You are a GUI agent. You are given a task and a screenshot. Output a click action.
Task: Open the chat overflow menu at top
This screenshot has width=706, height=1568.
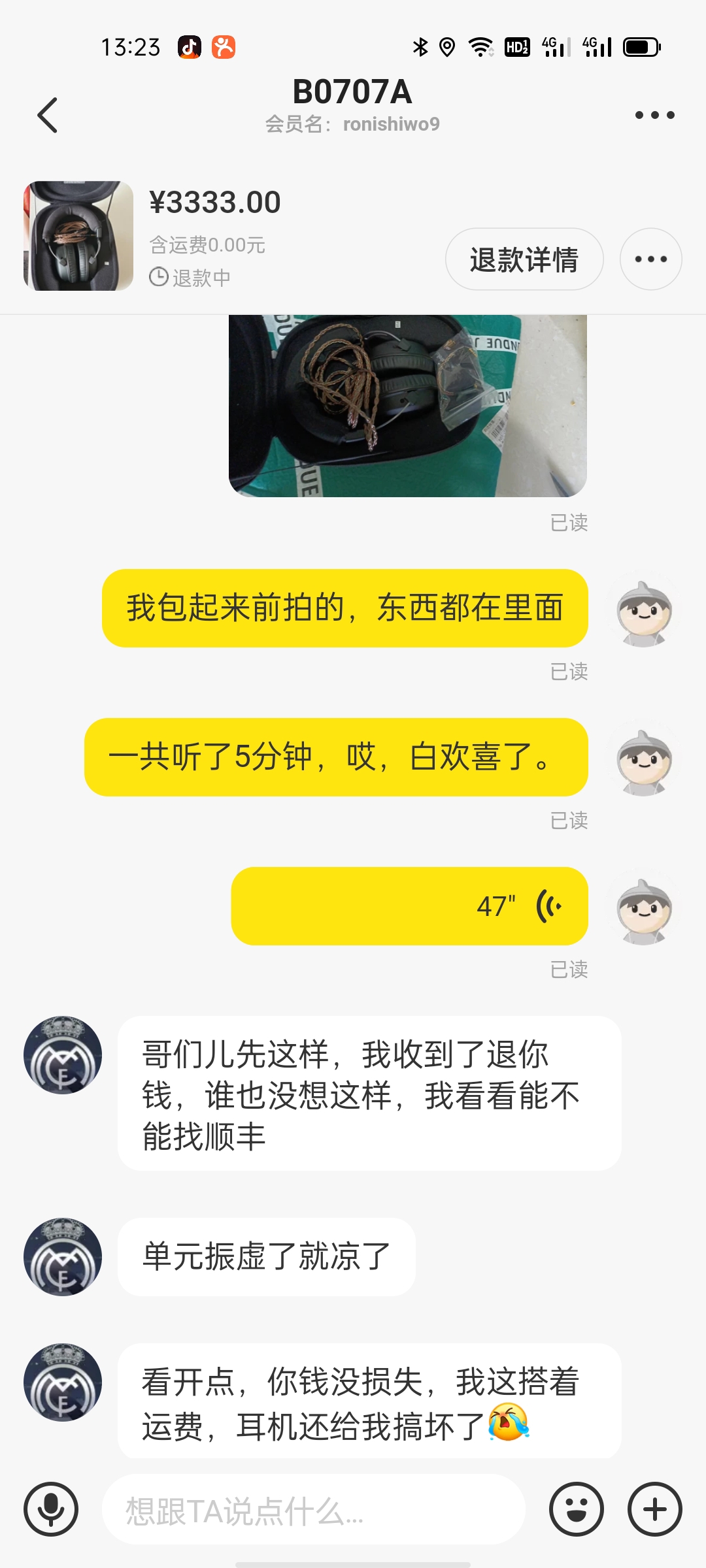pos(654,115)
